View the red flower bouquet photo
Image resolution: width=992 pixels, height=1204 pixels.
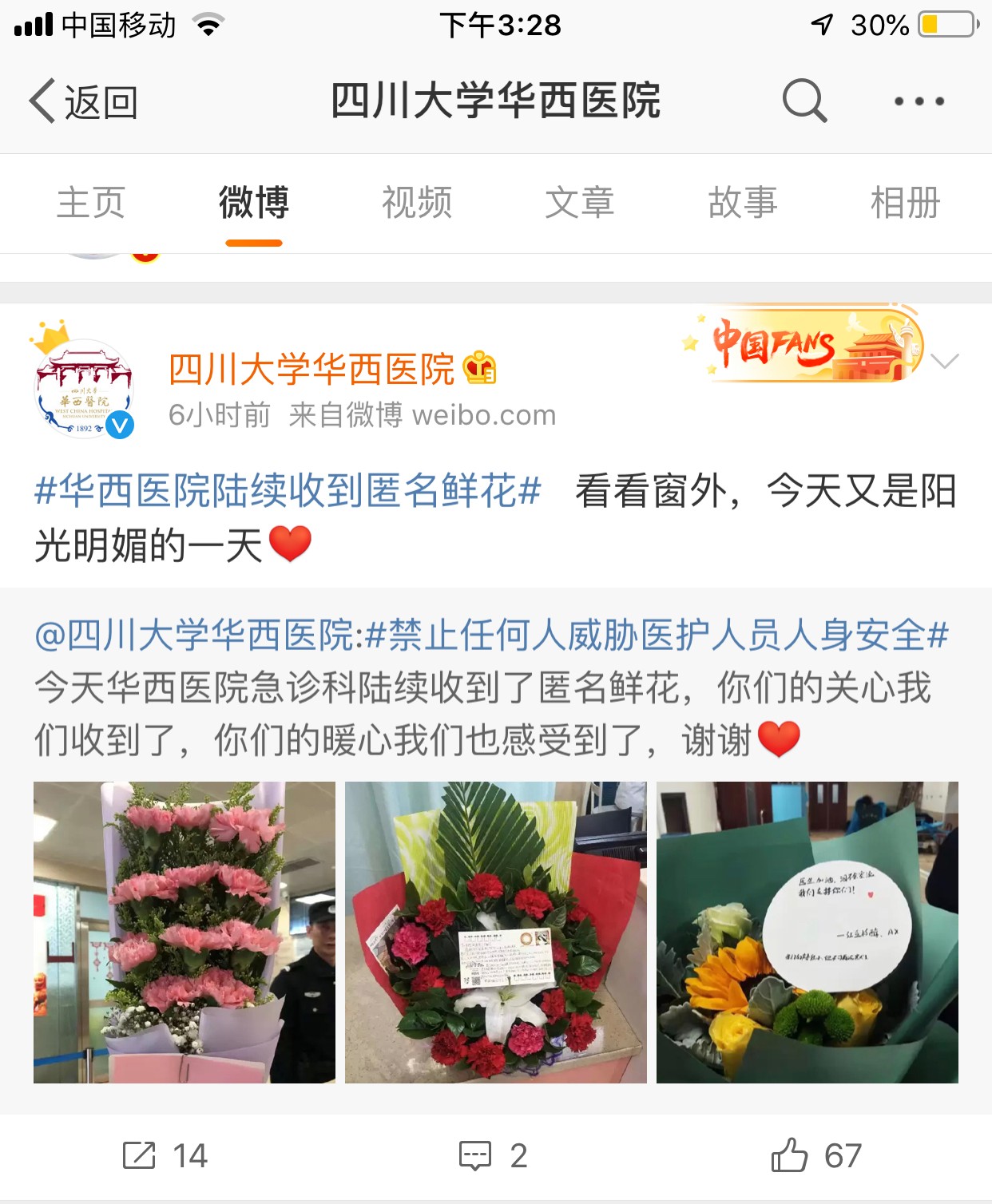click(x=496, y=933)
